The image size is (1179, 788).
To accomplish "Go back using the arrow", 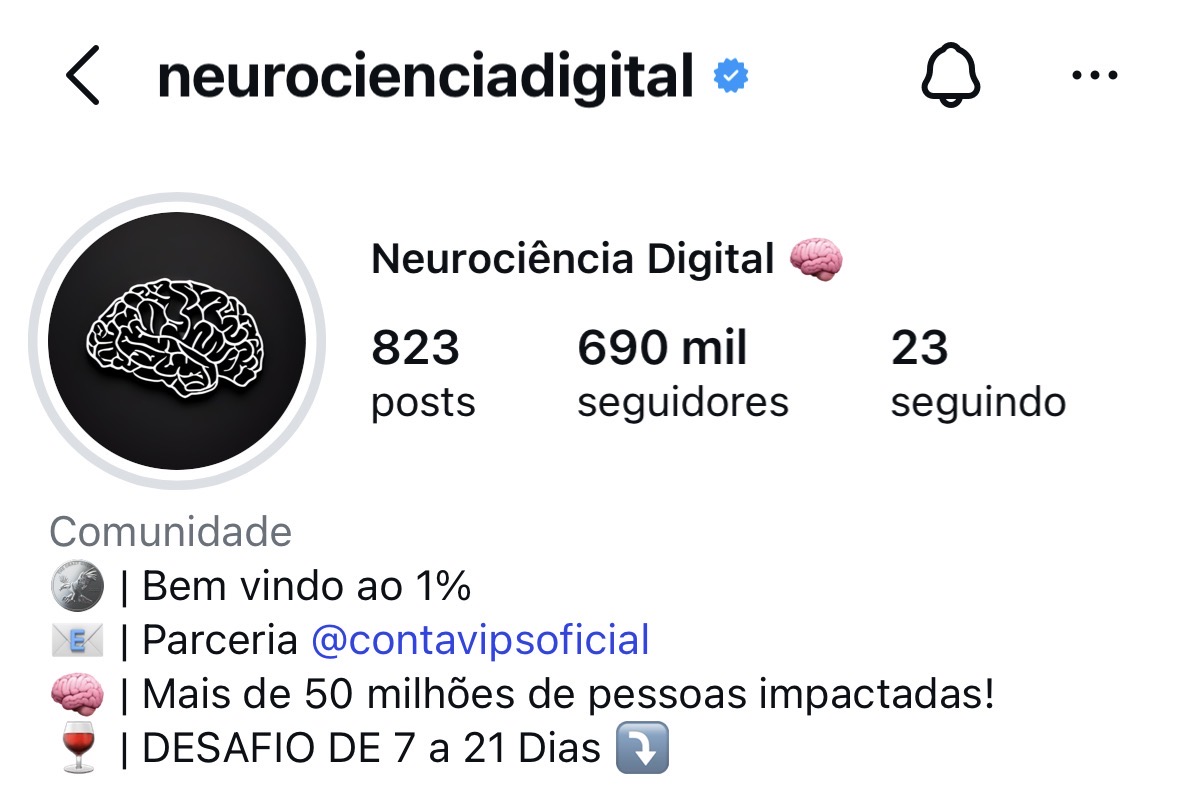I will tap(84, 75).
